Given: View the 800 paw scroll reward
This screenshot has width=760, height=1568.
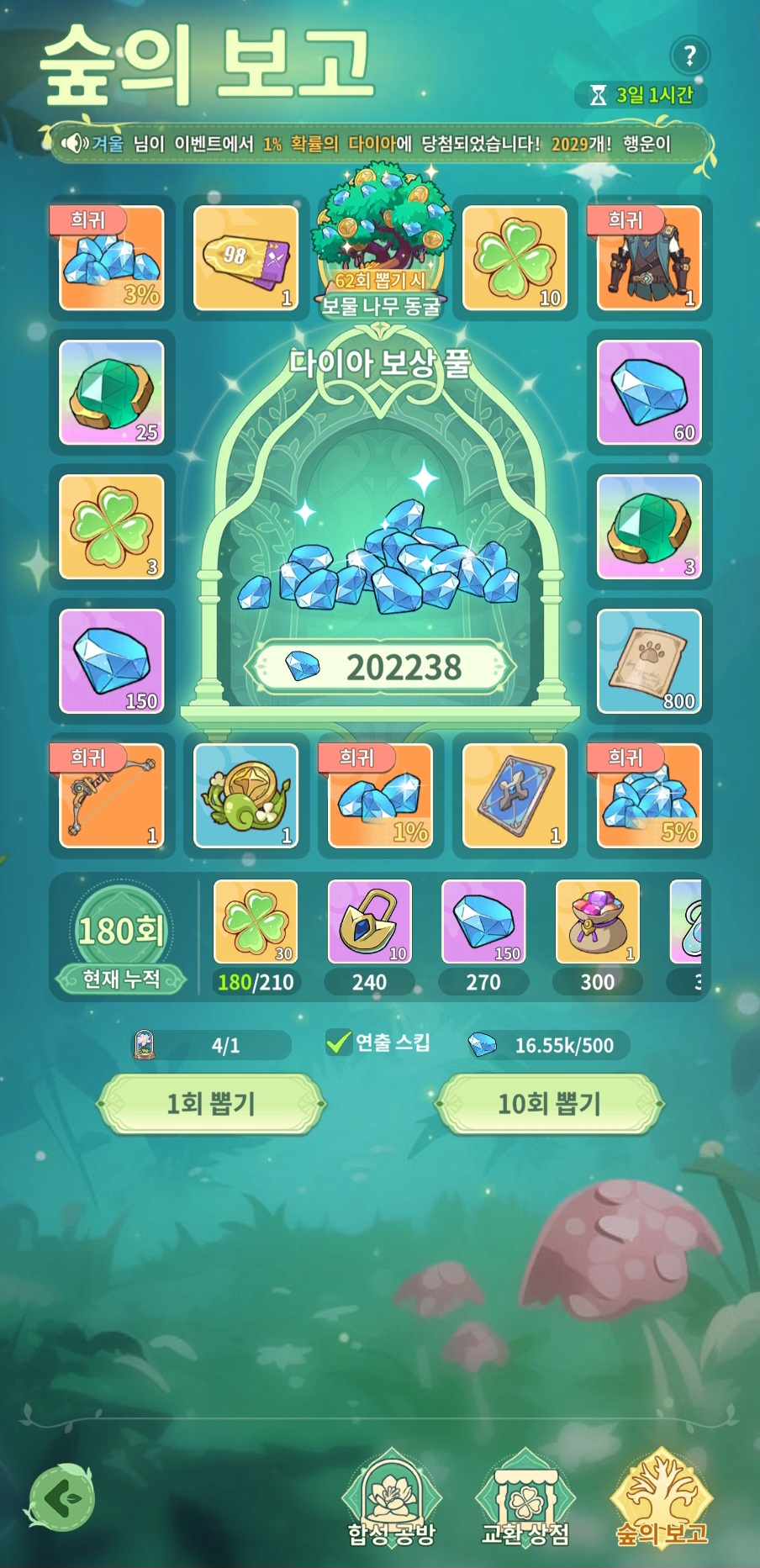Looking at the screenshot, I should tap(649, 661).
